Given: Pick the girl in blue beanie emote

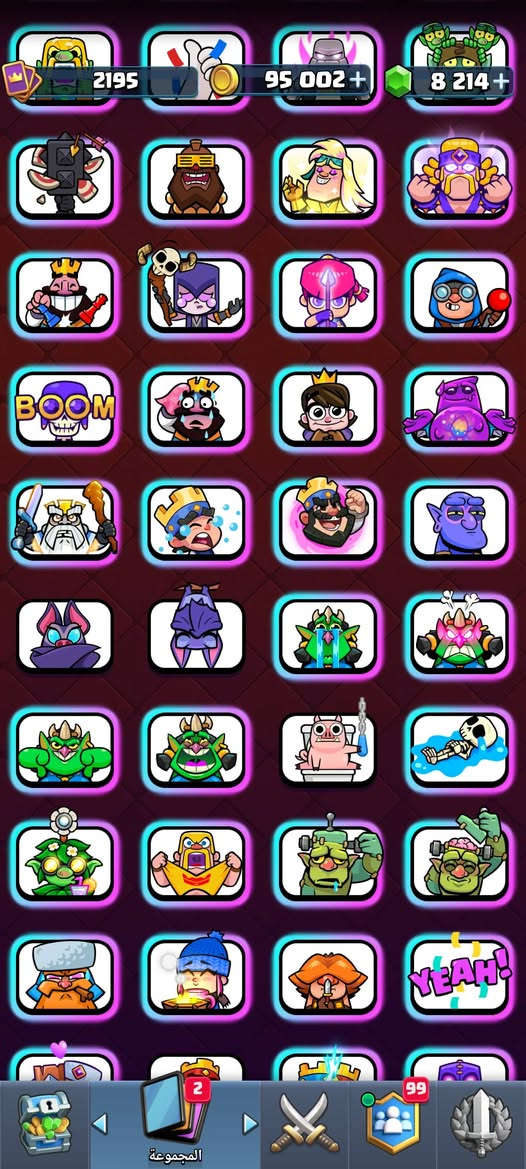Looking at the screenshot, I should (196, 977).
